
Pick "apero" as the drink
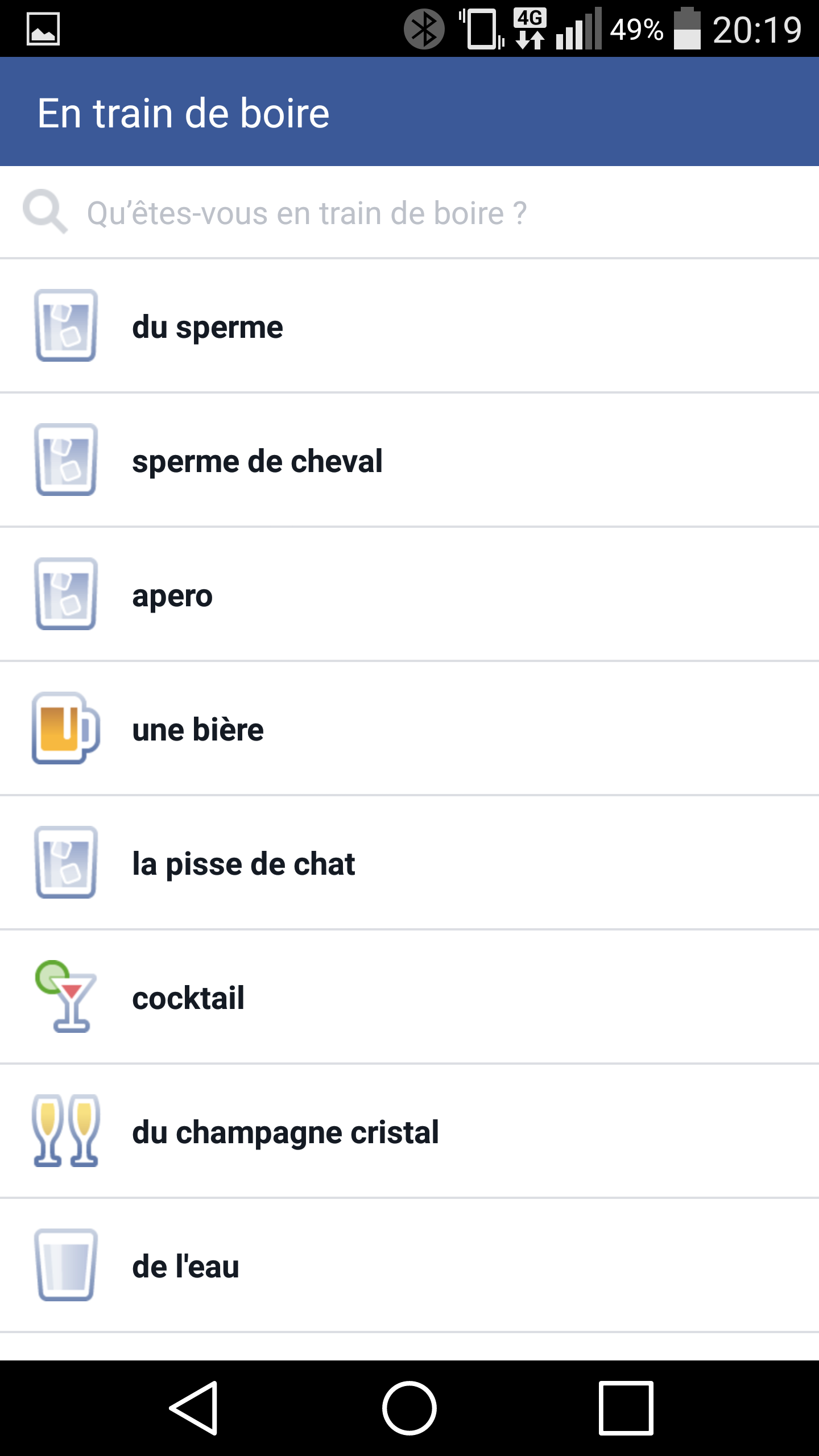point(409,594)
